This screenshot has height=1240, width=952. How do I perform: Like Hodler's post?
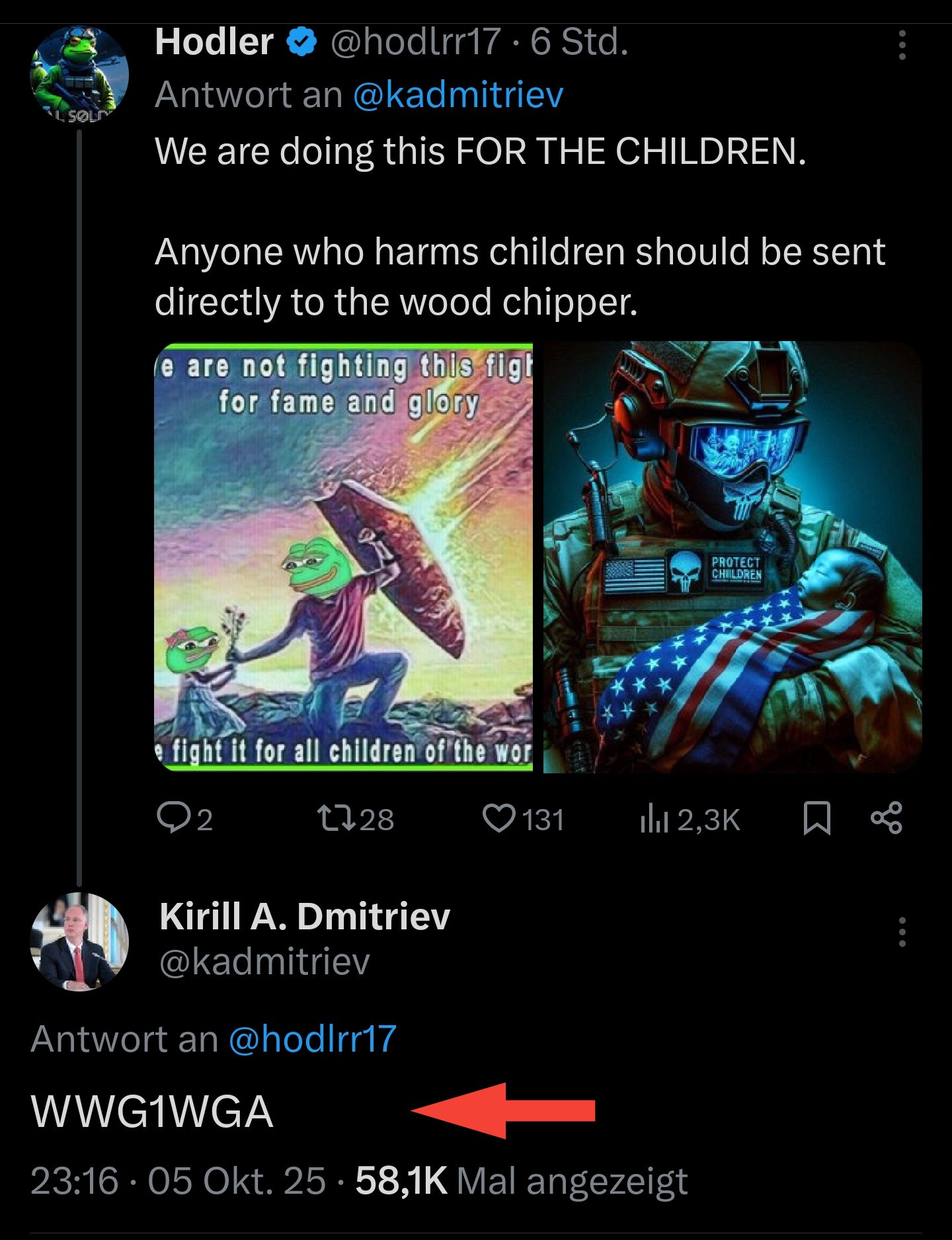pyautogui.click(x=523, y=820)
